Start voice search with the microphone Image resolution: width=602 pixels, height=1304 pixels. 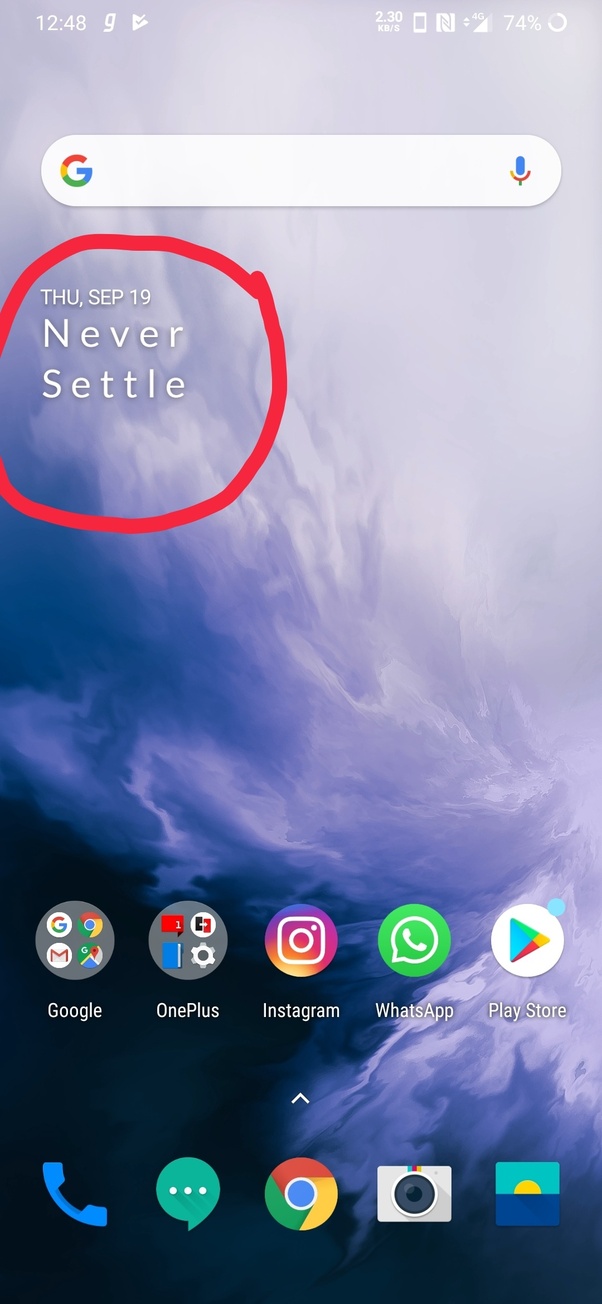[x=519, y=171]
